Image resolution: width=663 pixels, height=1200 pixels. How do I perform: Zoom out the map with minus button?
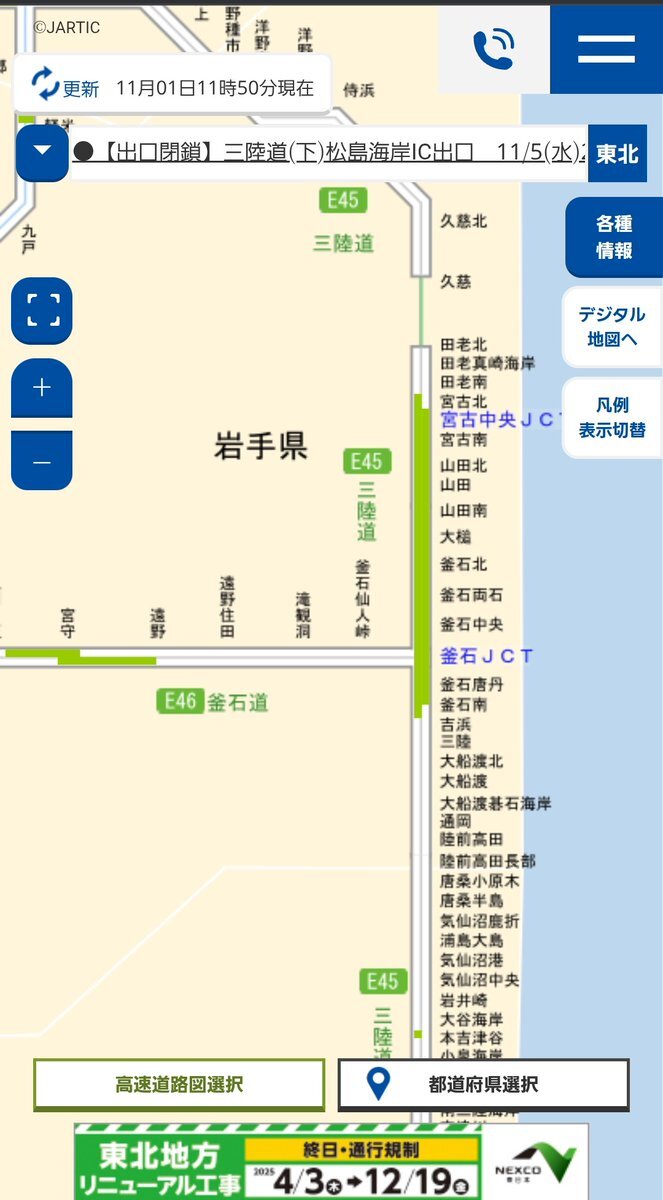[42, 461]
